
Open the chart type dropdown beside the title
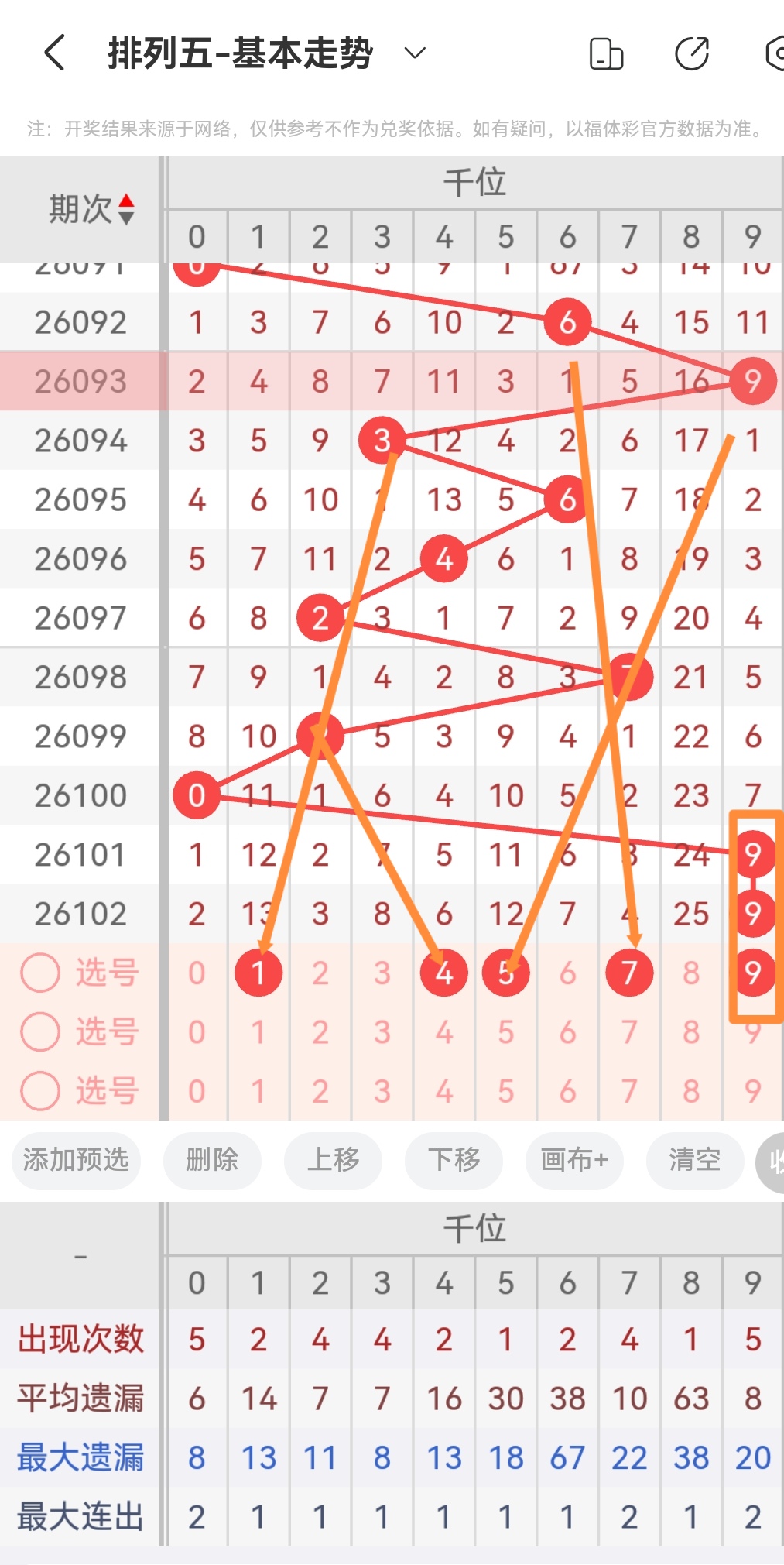pyautogui.click(x=415, y=54)
